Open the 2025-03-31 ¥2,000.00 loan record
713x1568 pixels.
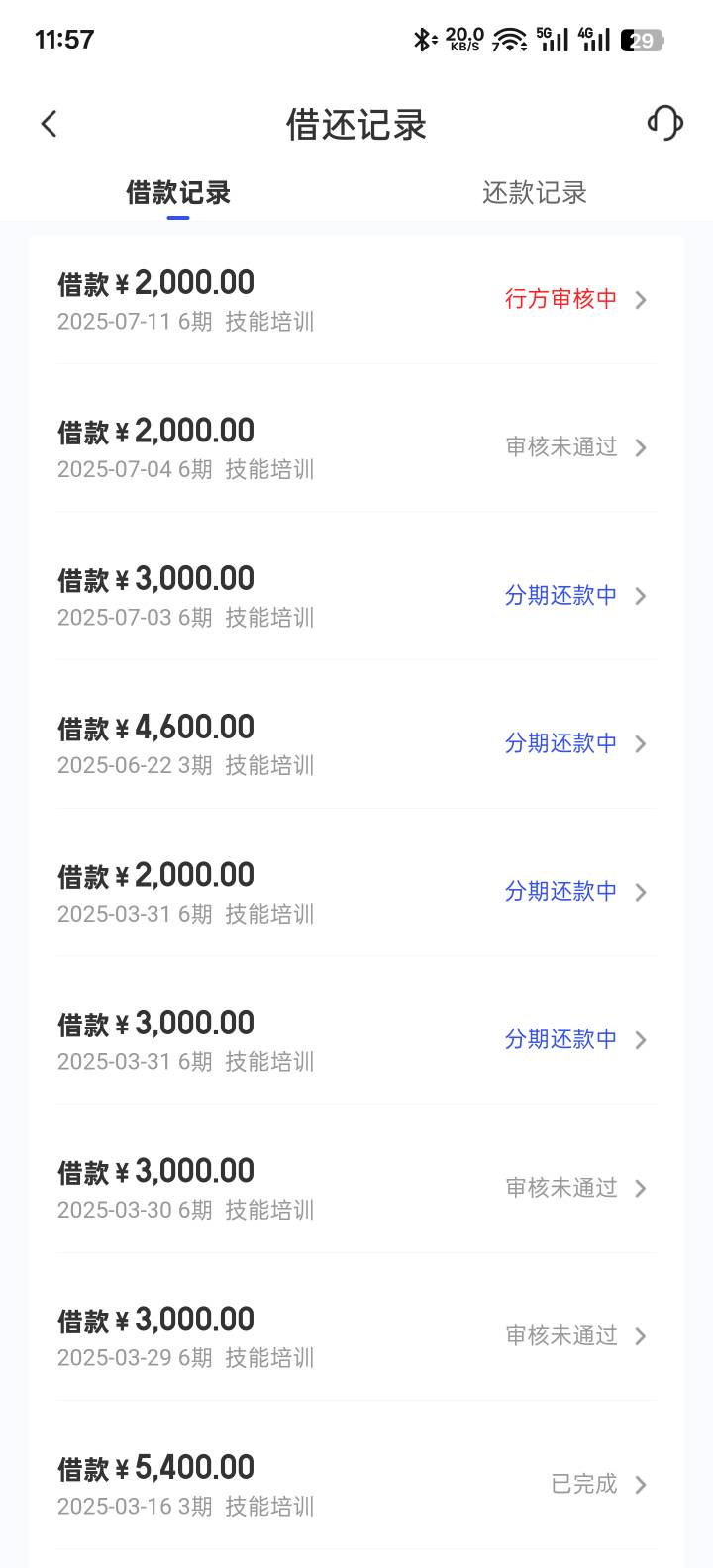point(356,892)
